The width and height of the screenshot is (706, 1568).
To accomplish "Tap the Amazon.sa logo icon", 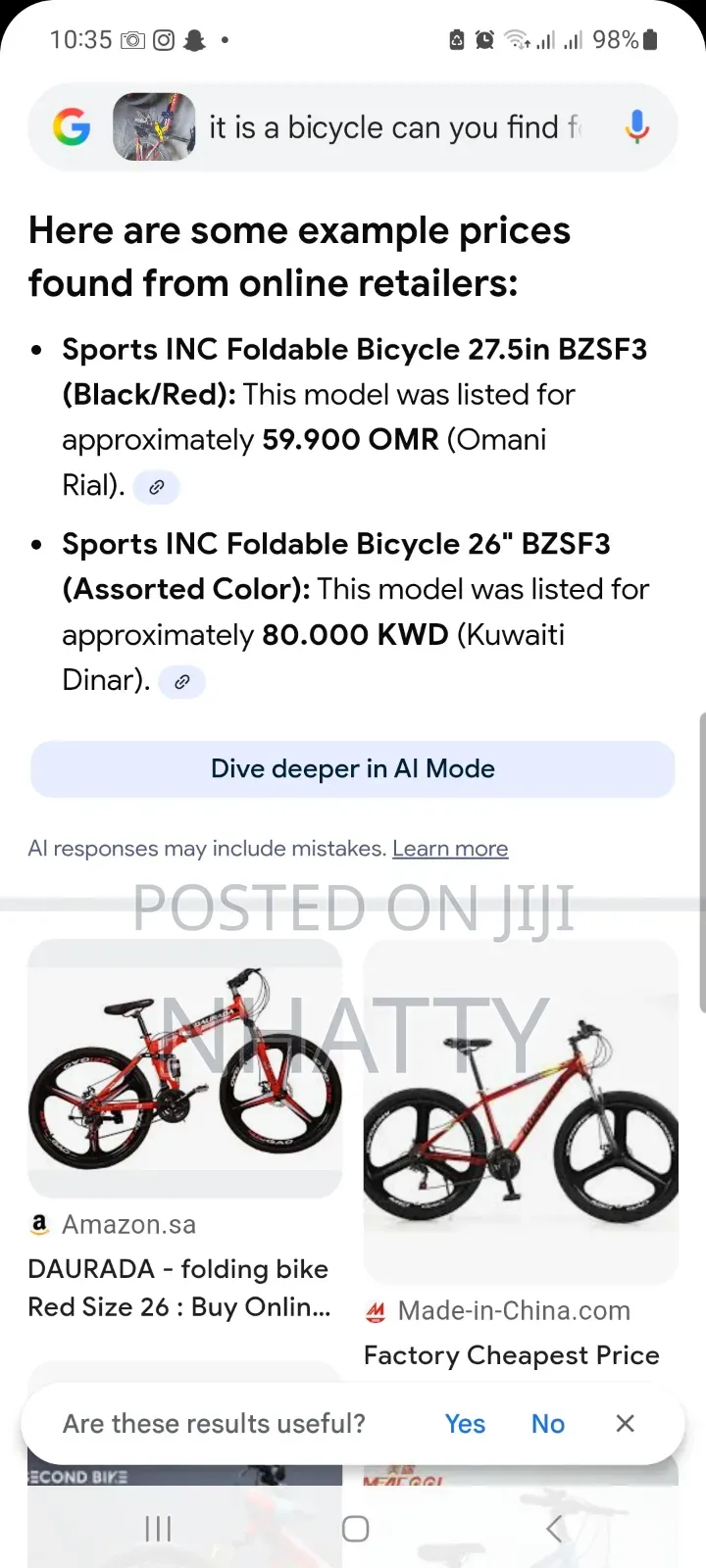I will (38, 1224).
